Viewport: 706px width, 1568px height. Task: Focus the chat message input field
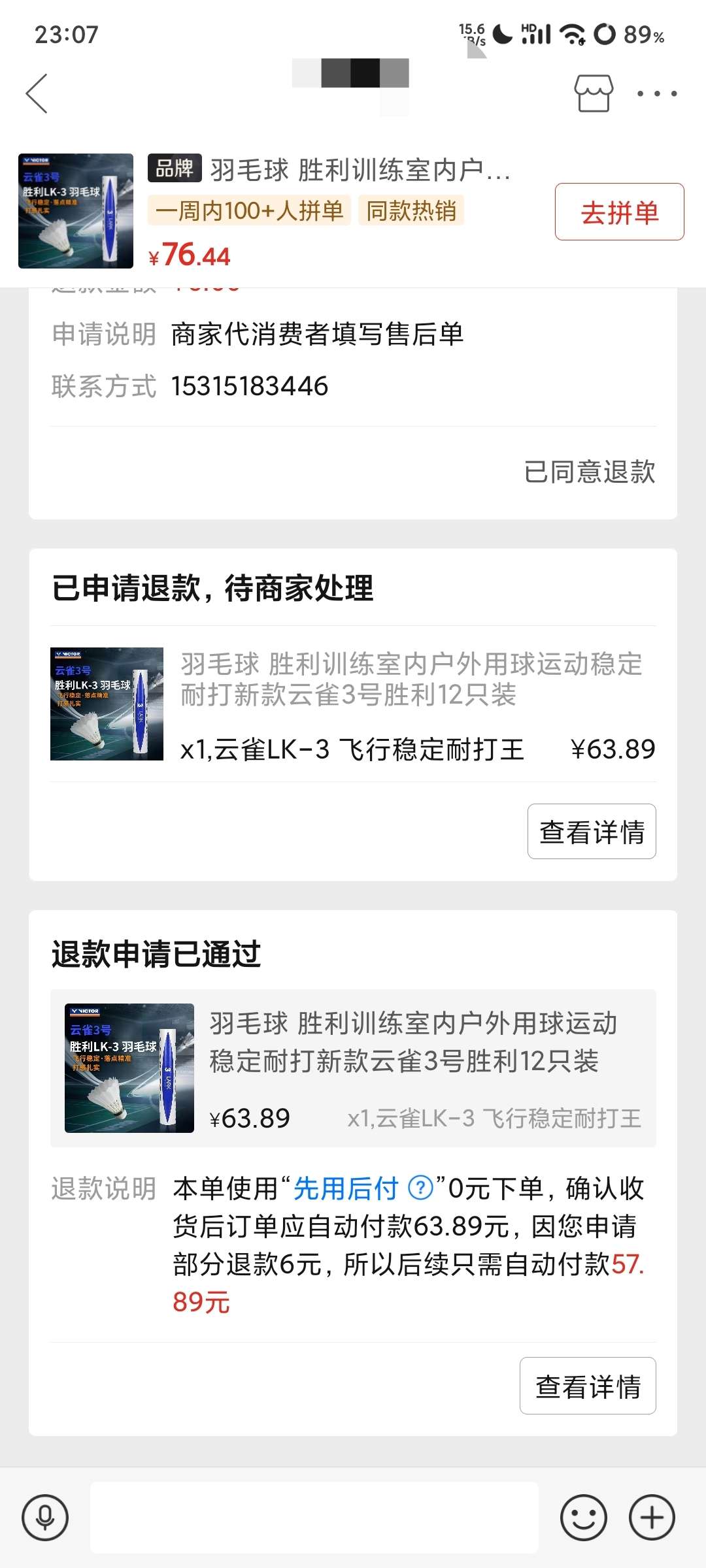[x=314, y=1517]
